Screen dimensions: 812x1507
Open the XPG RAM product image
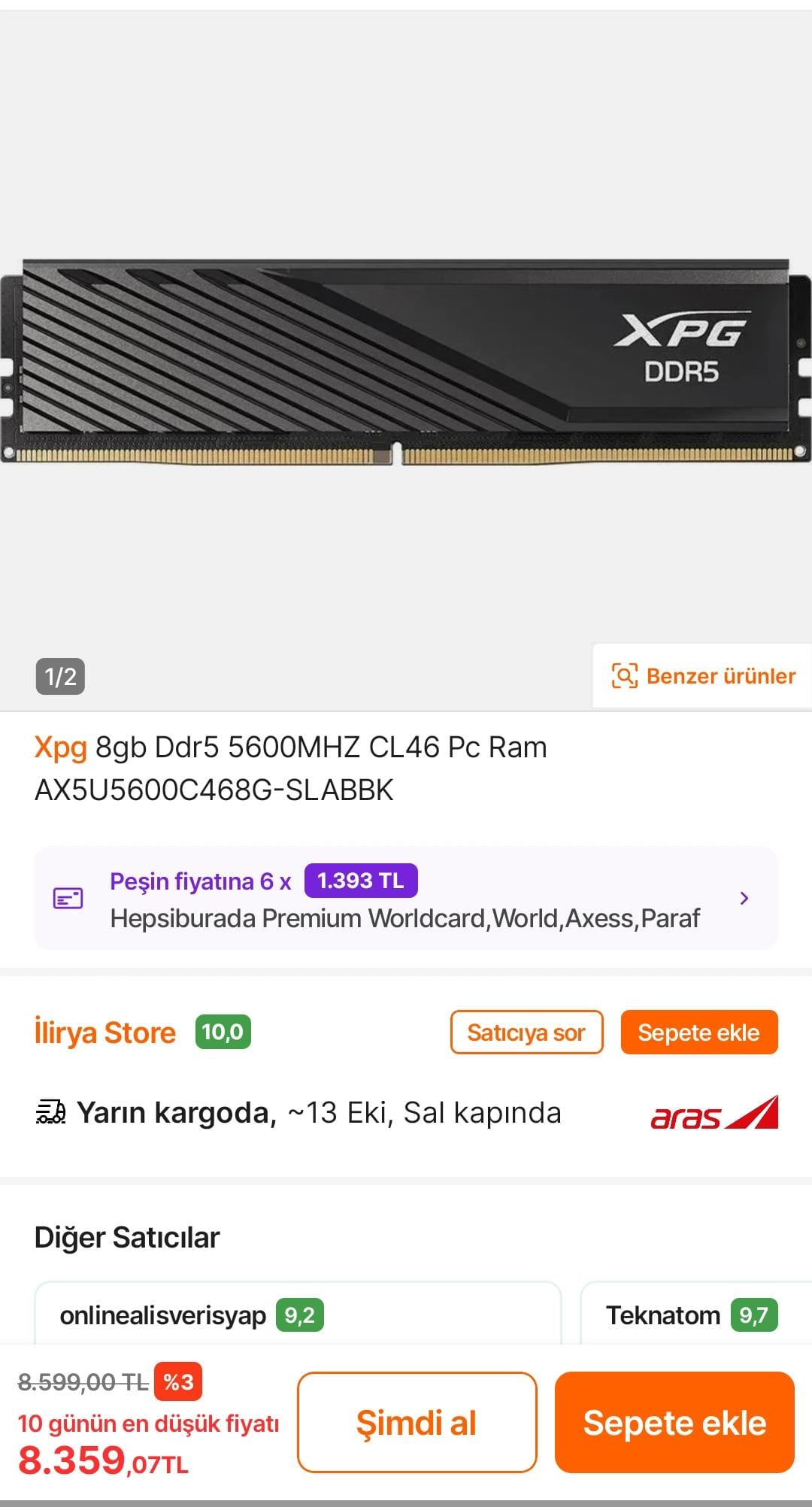point(405,361)
